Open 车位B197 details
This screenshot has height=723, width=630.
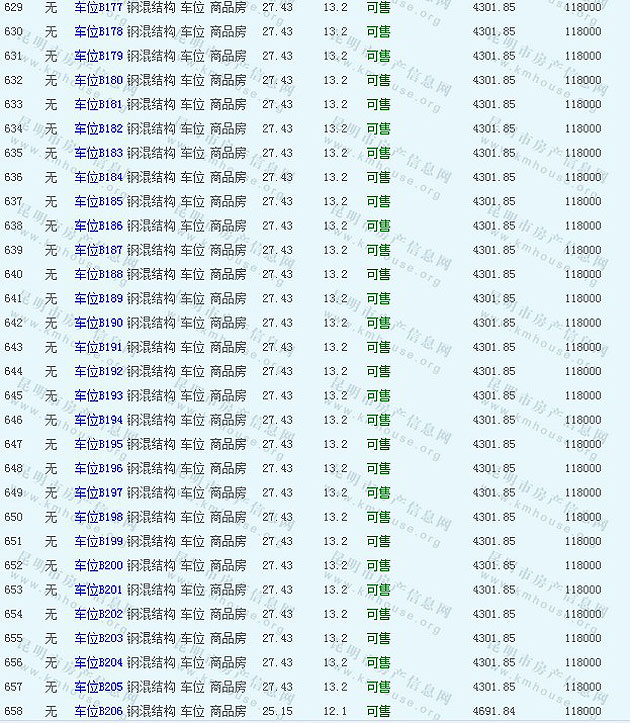tap(99, 493)
